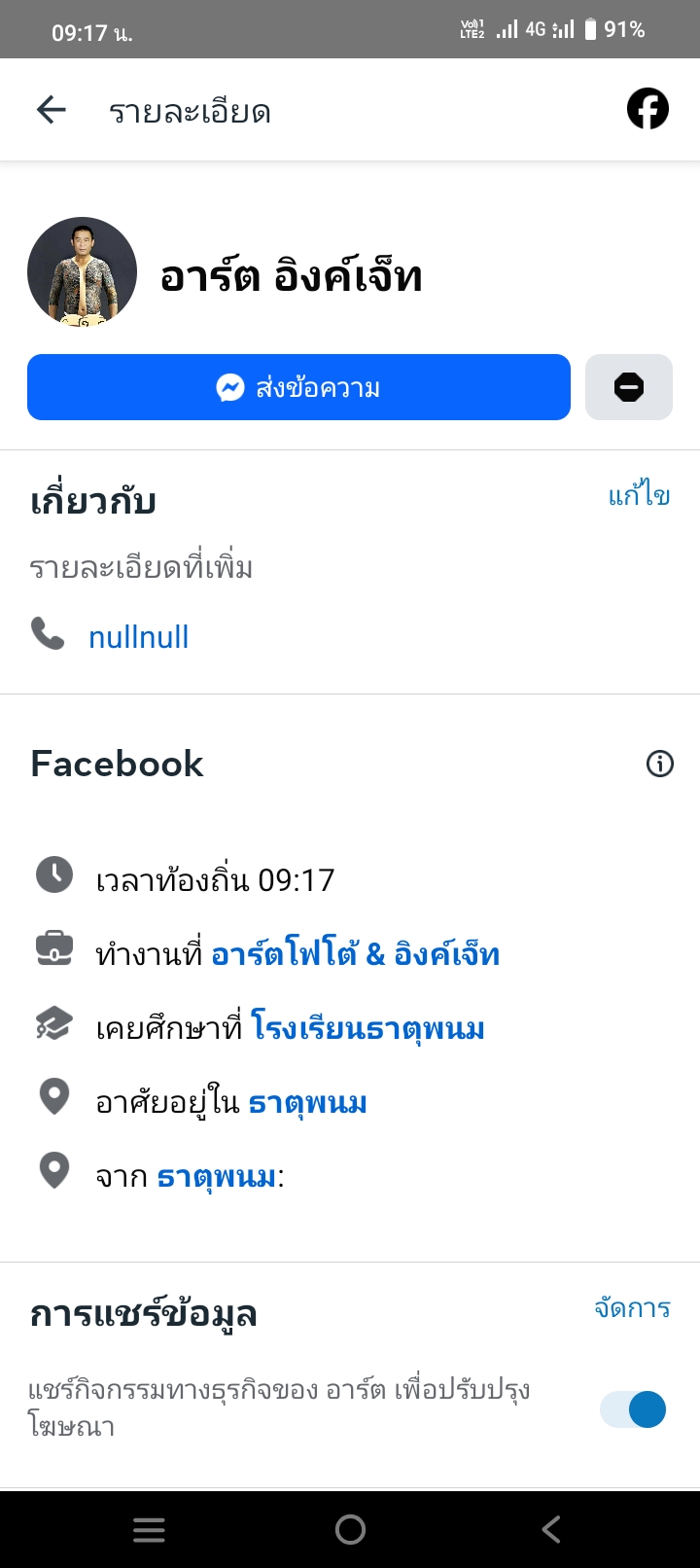Open the Facebook section info icon
The image size is (700, 1568).
[x=659, y=765]
